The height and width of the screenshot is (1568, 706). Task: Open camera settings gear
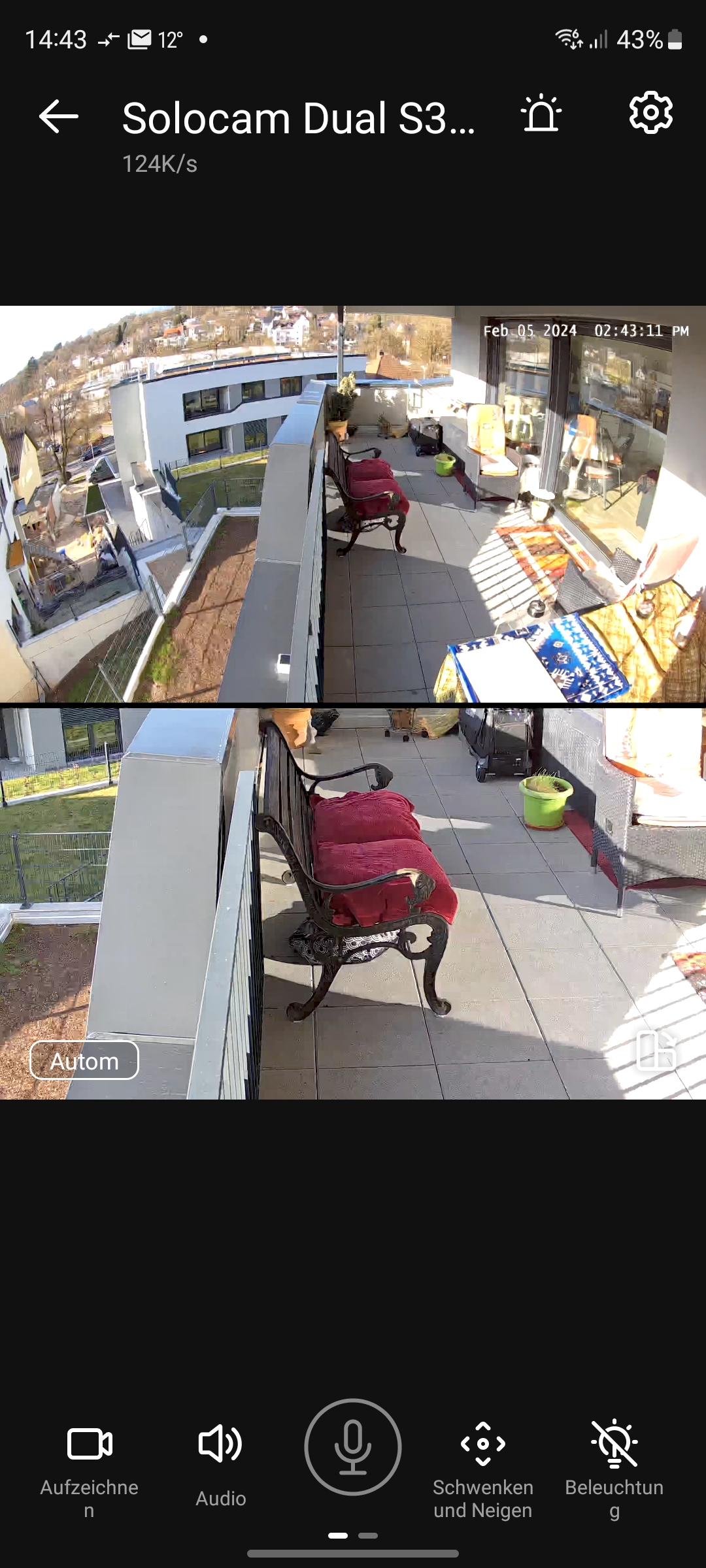tap(650, 114)
